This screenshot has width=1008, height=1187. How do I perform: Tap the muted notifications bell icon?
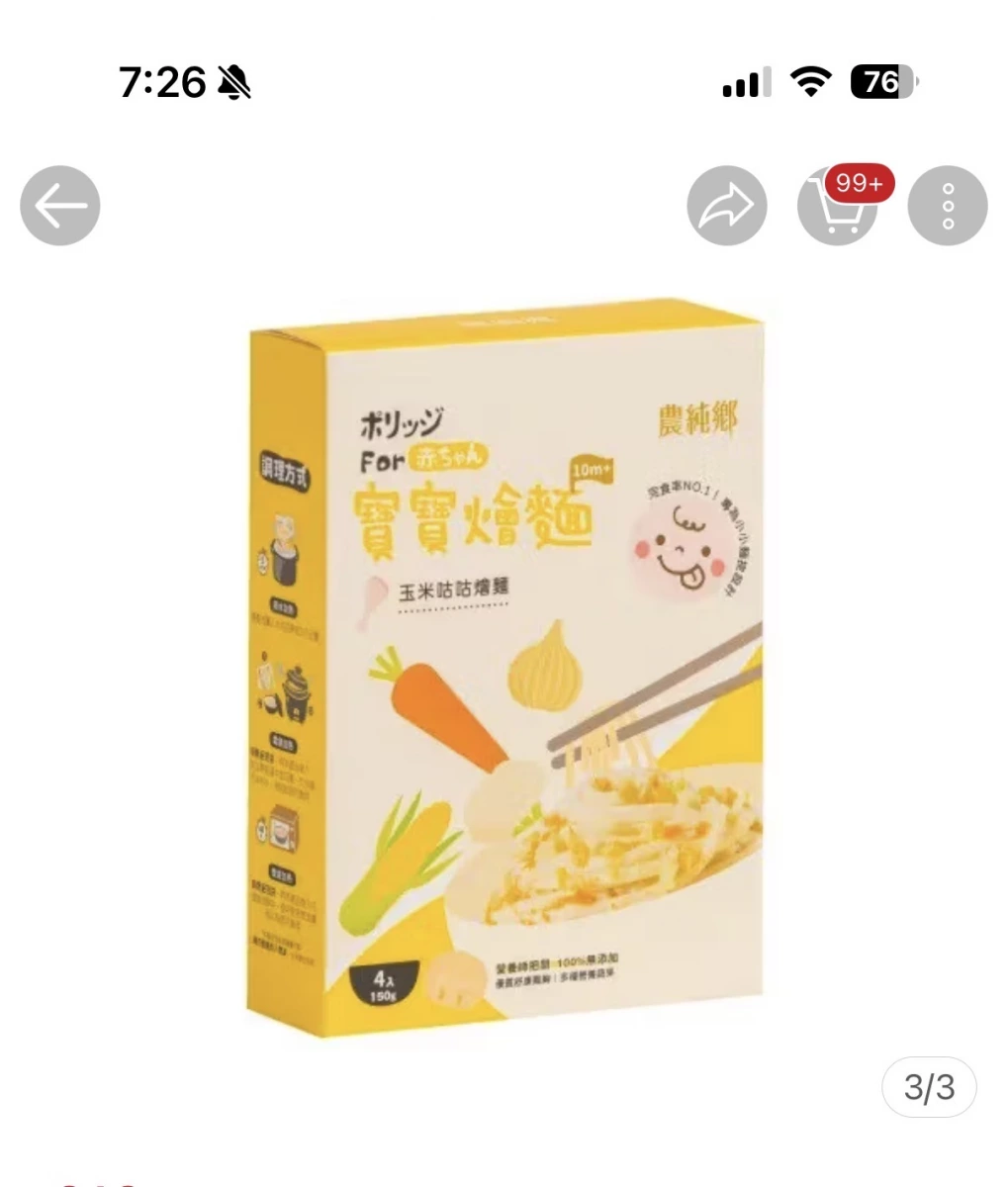[x=231, y=84]
